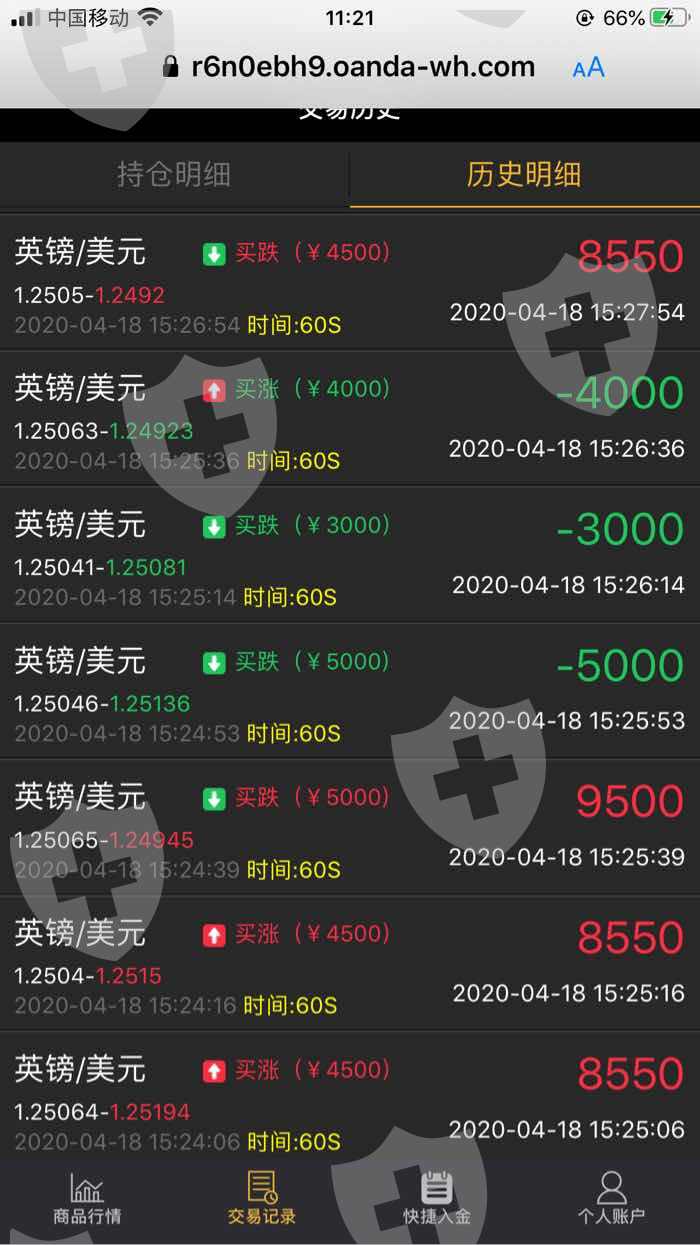The height and width of the screenshot is (1245, 700).
Task: Go to the 交易记录 tab
Action: pyautogui.click(x=262, y=1199)
